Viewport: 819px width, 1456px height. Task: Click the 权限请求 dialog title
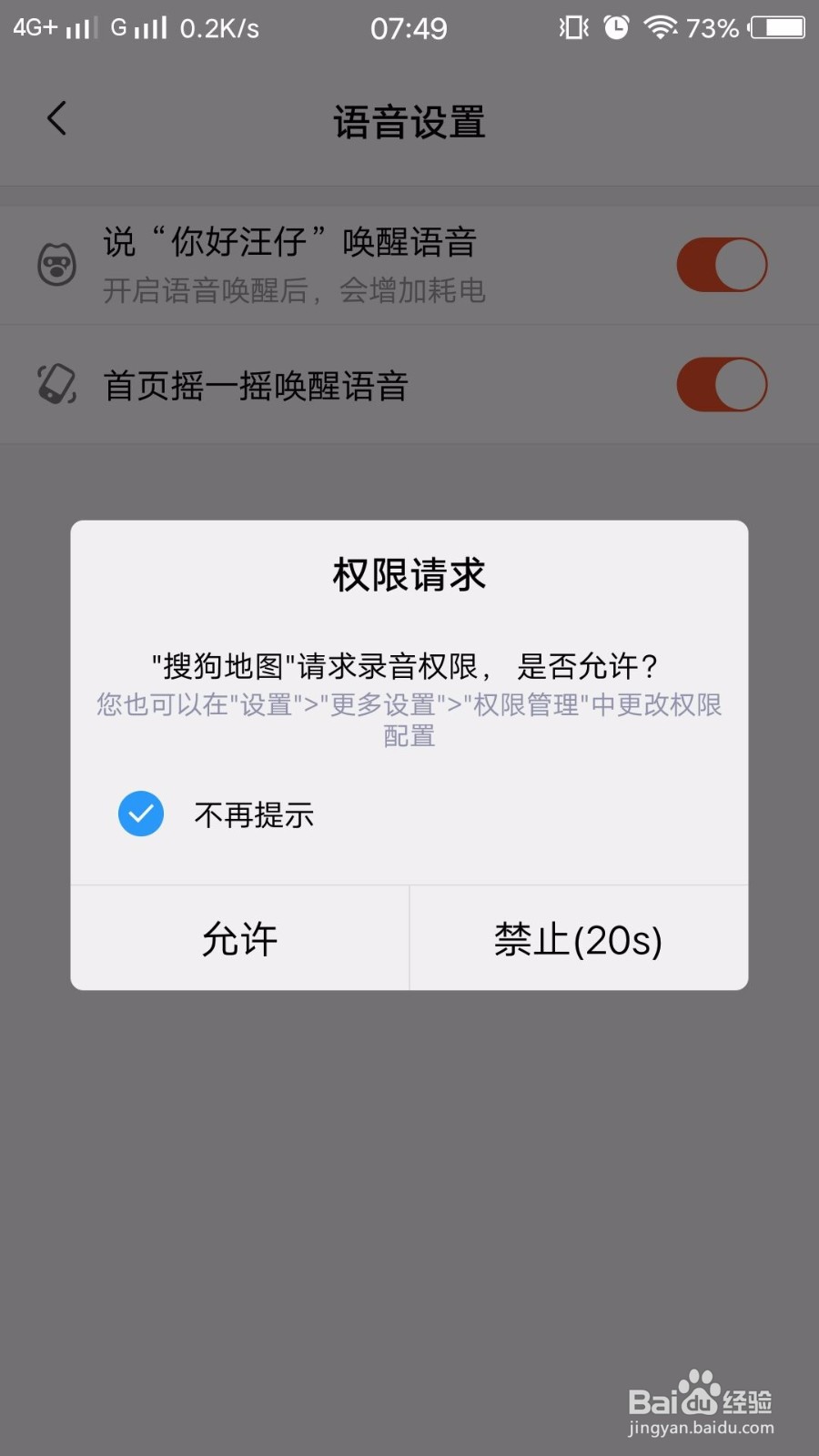click(409, 575)
